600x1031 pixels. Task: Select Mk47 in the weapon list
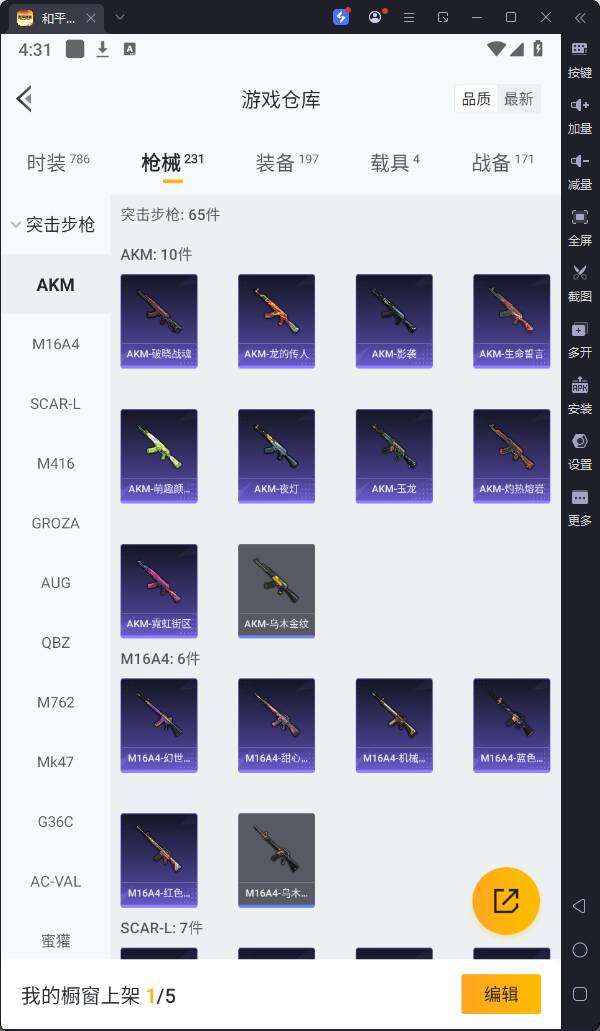(x=55, y=762)
